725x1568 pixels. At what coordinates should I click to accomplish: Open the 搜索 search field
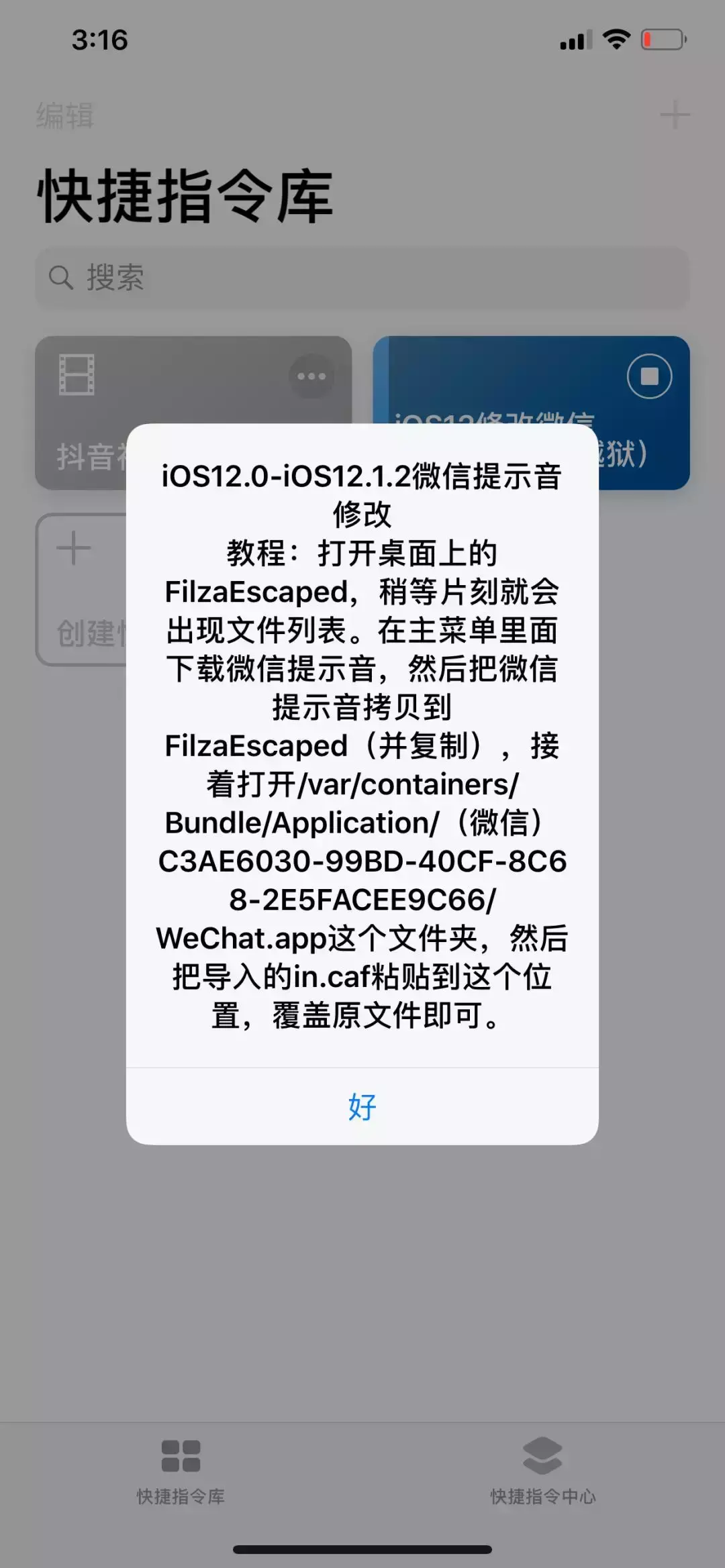362,277
